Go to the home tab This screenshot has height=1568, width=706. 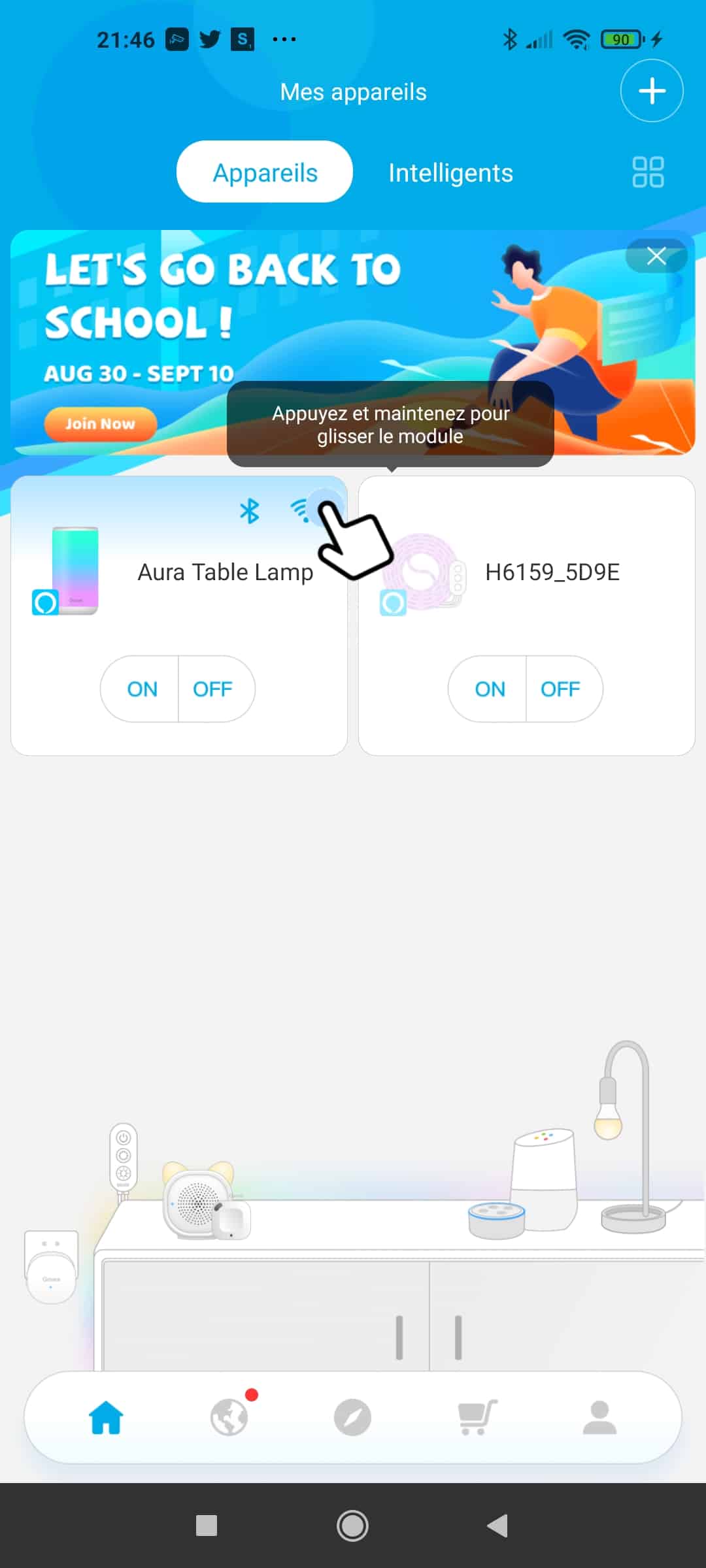click(106, 1417)
